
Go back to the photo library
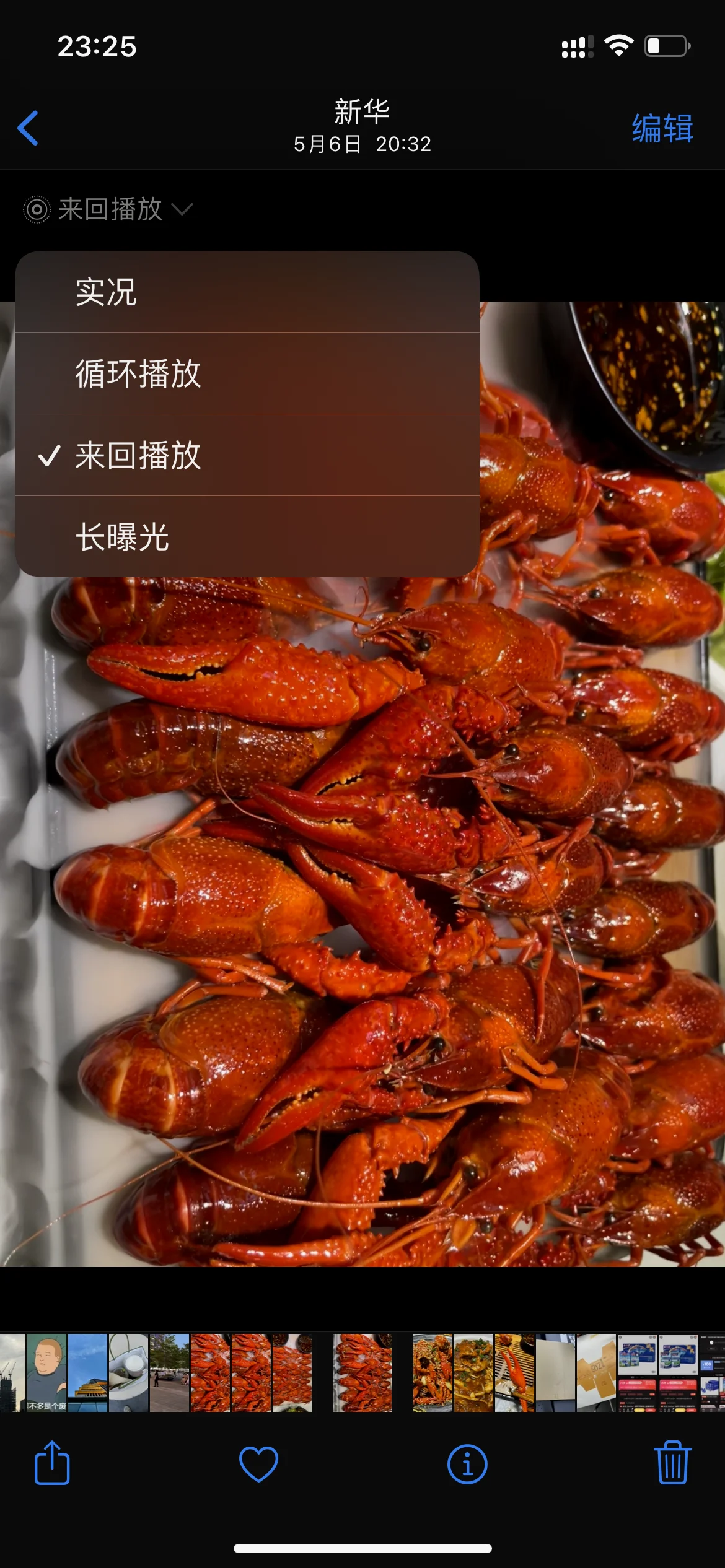29,128
